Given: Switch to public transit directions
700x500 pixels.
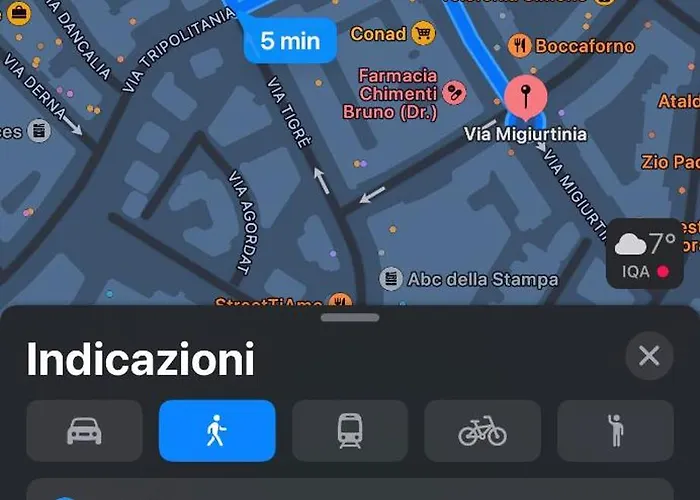Looking at the screenshot, I should [x=350, y=431].
